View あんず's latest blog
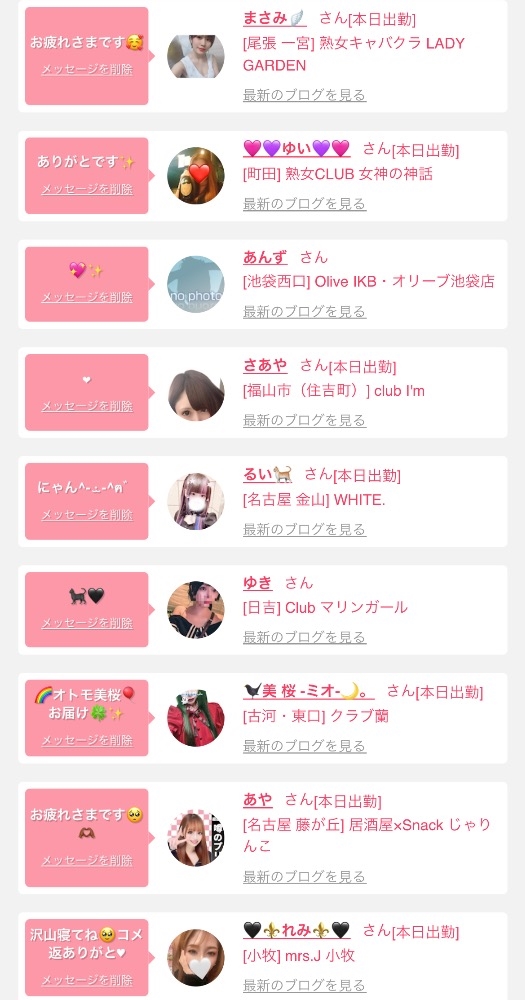Image resolution: width=525 pixels, height=1000 pixels. click(x=304, y=312)
